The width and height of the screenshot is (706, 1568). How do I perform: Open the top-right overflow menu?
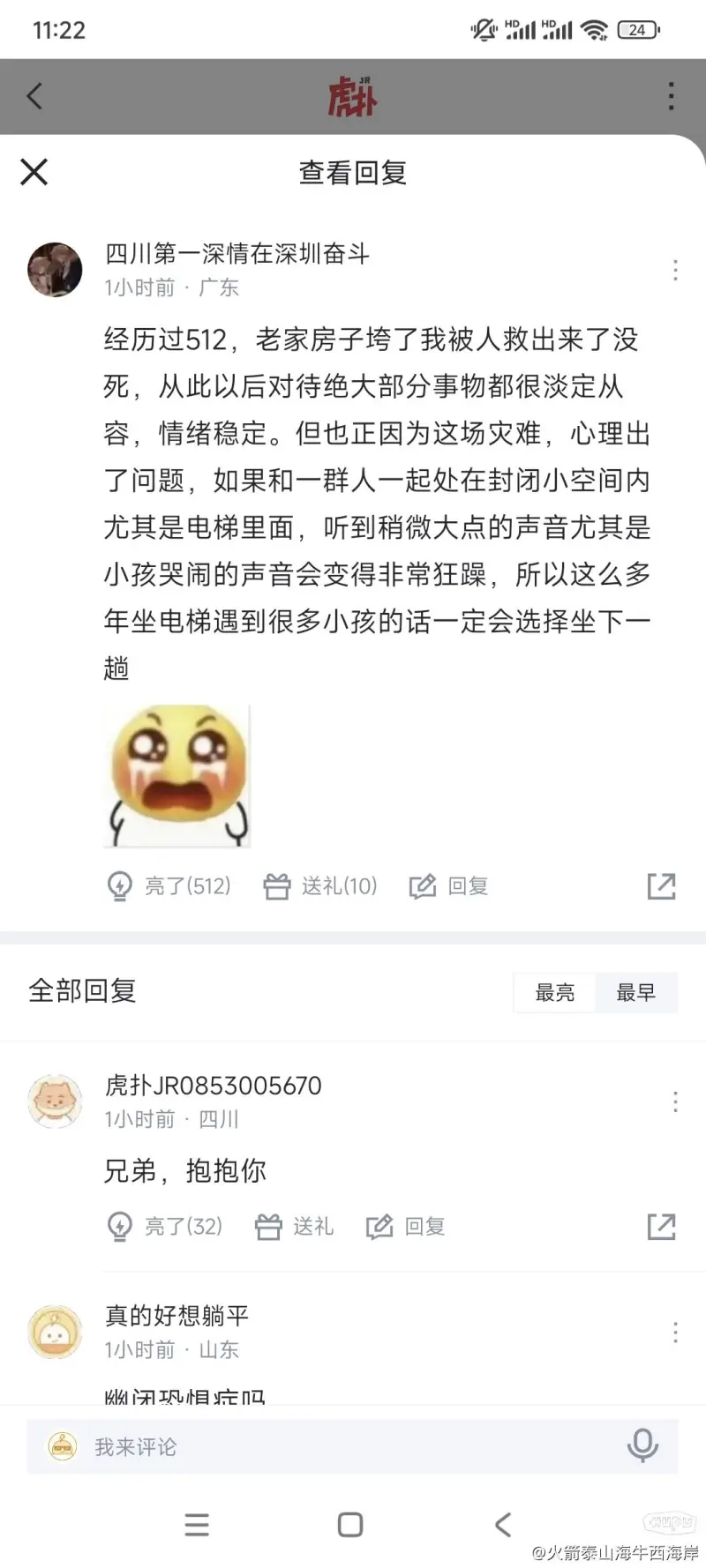pyautogui.click(x=672, y=96)
